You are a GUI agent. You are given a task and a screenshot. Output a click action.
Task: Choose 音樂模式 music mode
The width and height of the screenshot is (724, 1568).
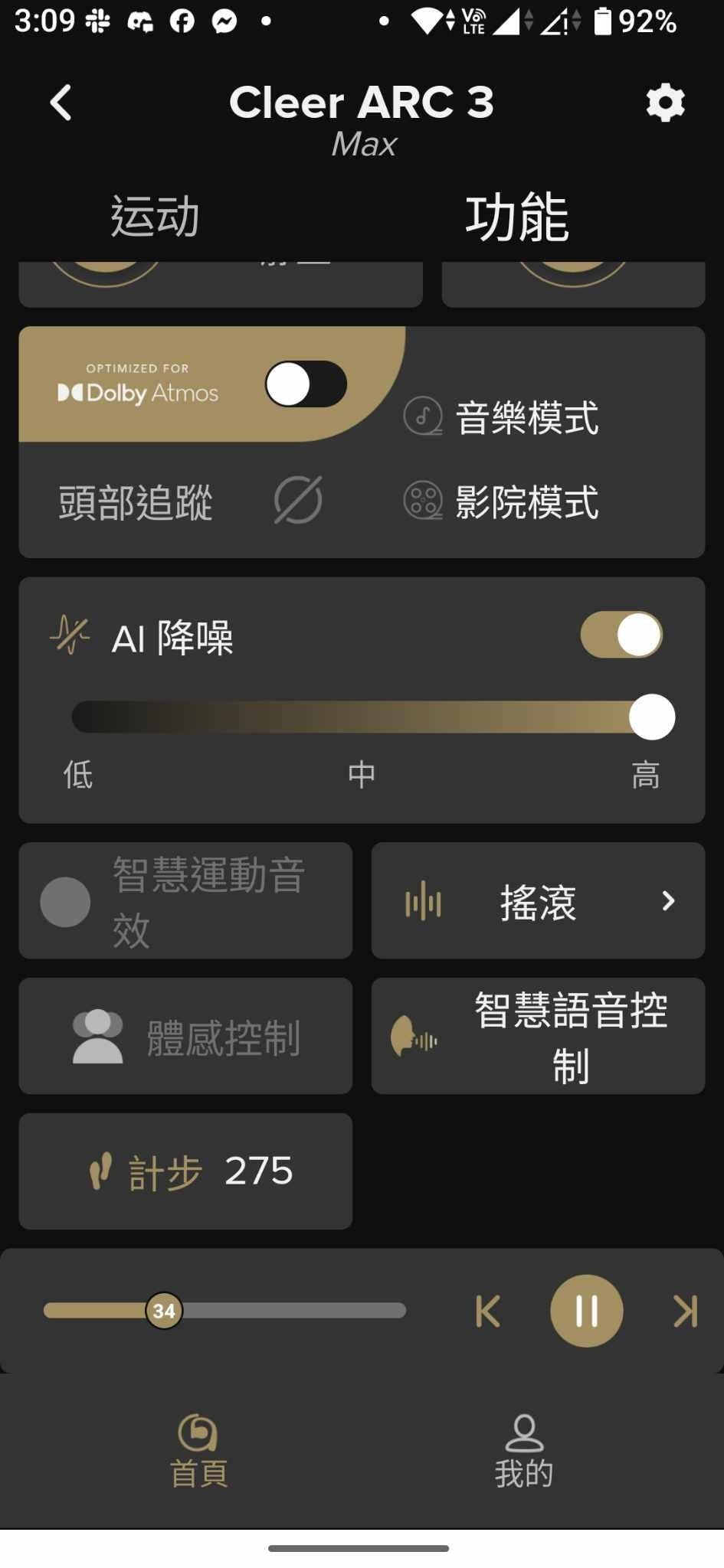click(501, 417)
